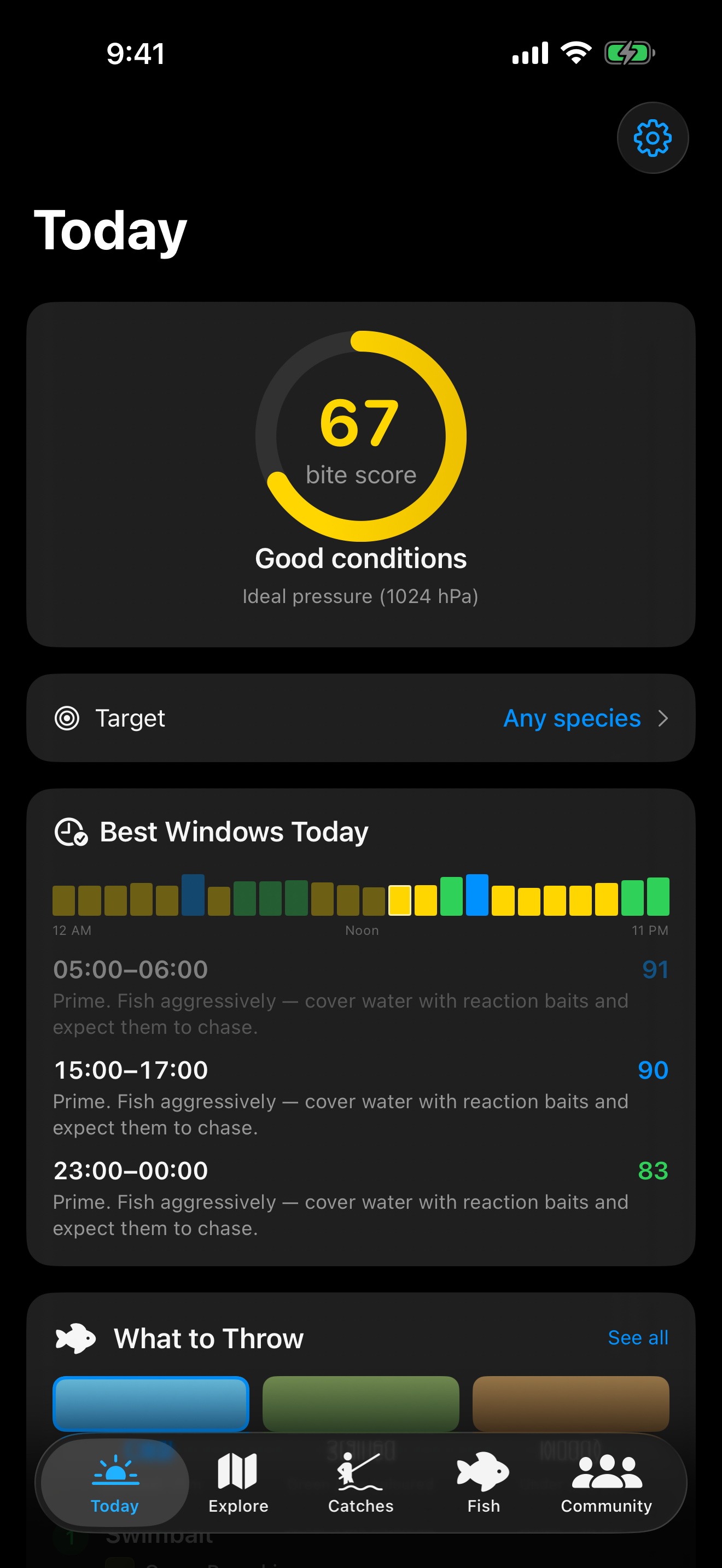Go to the Catches tab
This screenshot has height=1568, width=722.
click(361, 1482)
